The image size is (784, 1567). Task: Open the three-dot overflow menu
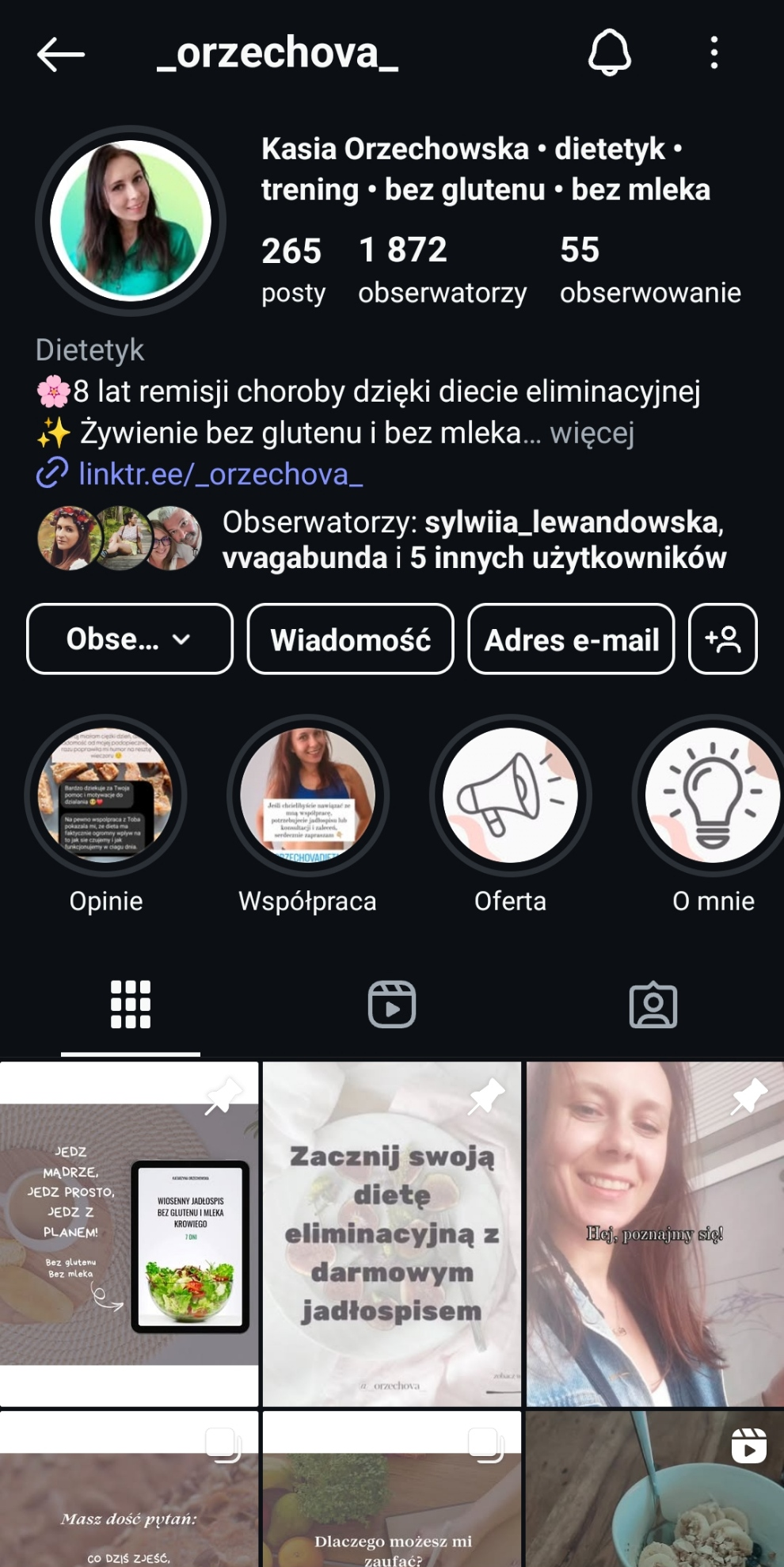pos(714,53)
